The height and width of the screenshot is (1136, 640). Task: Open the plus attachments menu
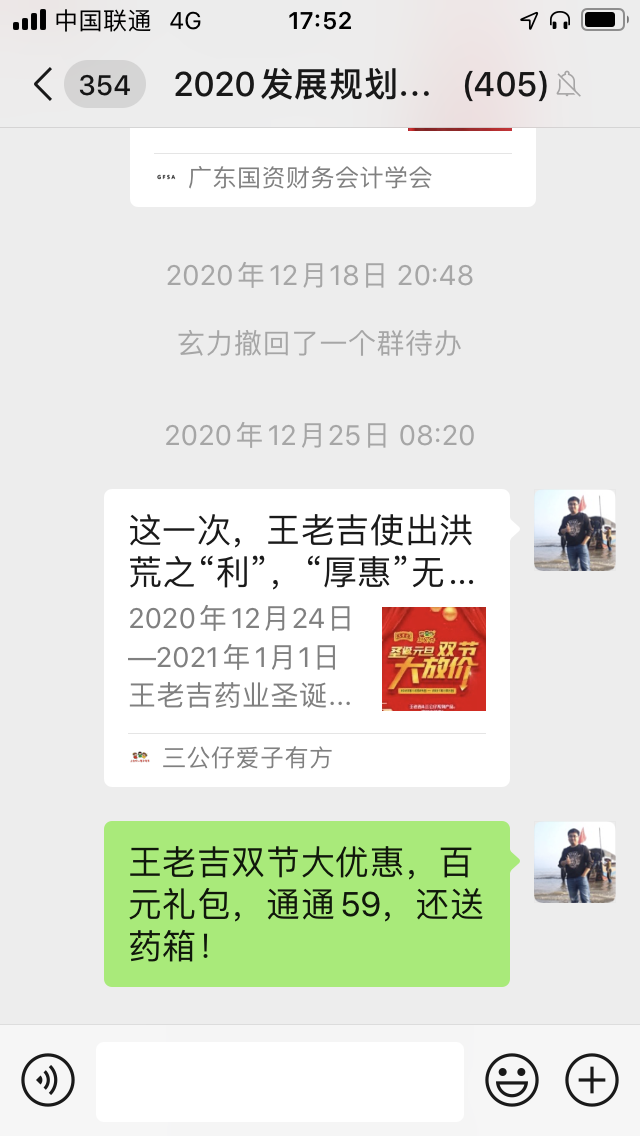pyautogui.click(x=592, y=1080)
